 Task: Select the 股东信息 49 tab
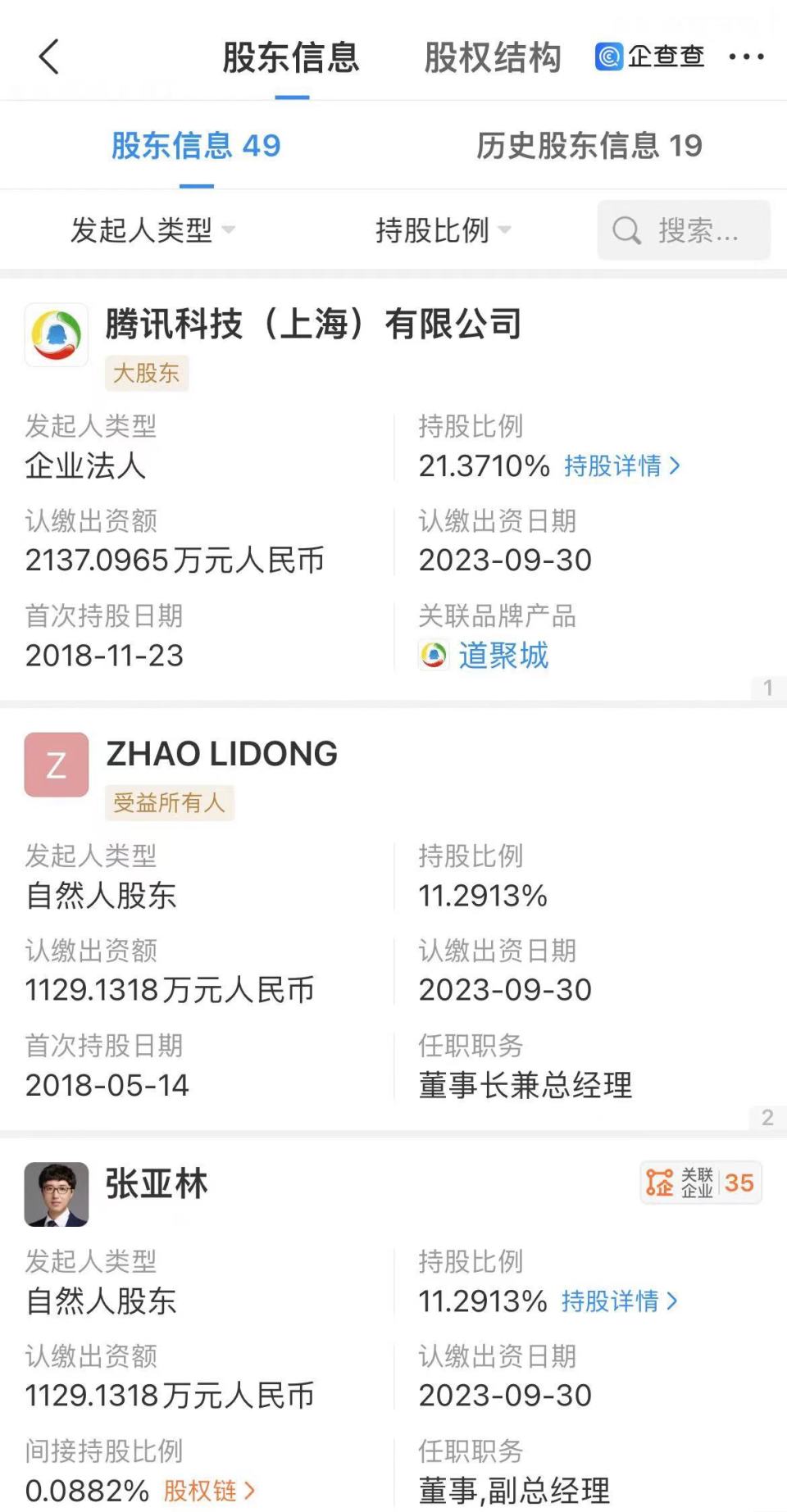point(195,145)
